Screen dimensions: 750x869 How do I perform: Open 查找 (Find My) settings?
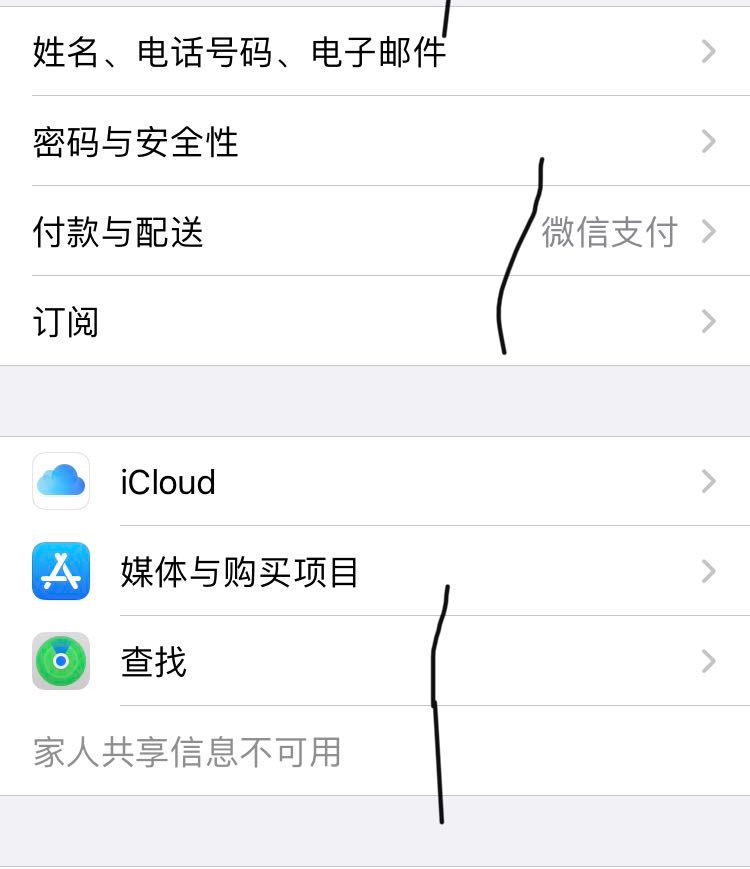click(154, 662)
